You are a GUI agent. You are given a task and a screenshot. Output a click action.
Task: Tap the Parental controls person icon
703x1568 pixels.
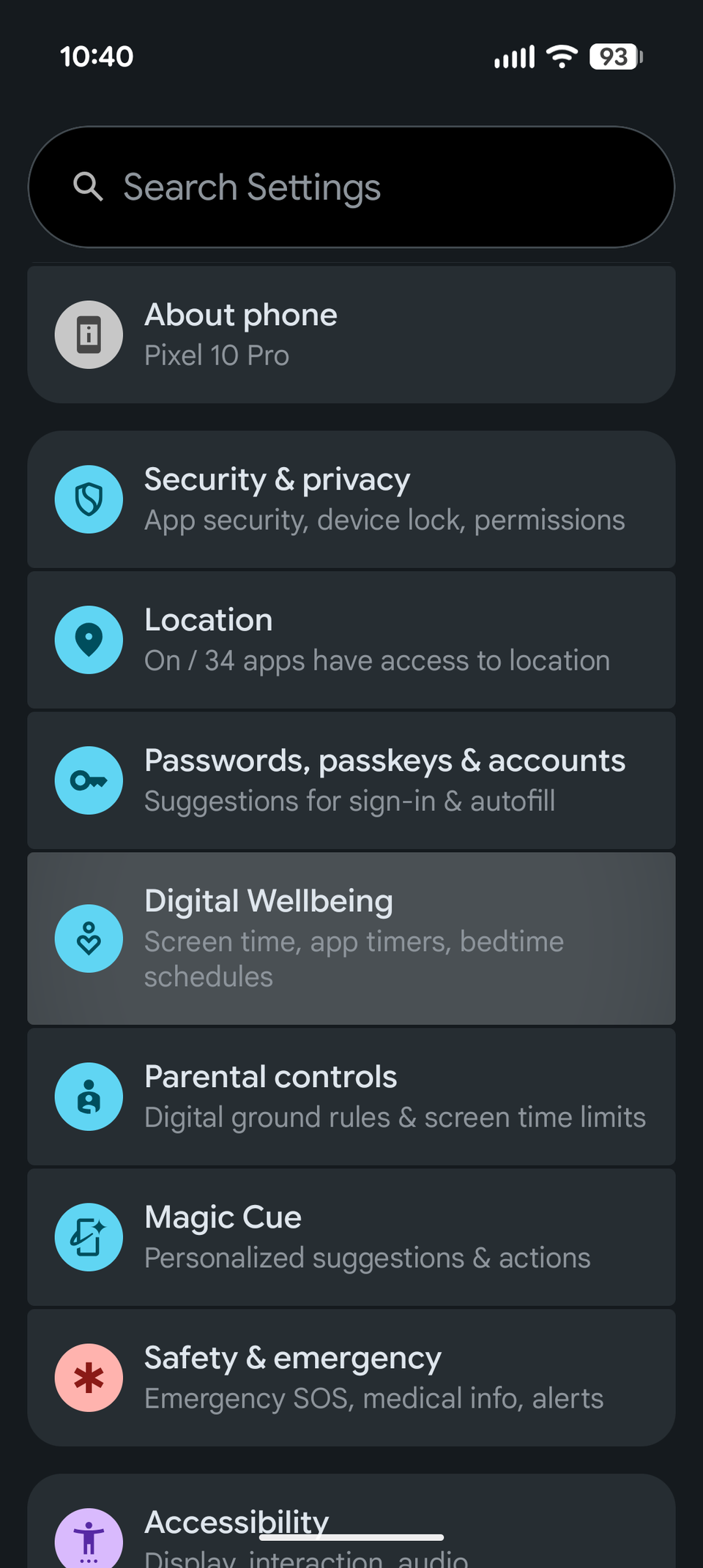(89, 1096)
